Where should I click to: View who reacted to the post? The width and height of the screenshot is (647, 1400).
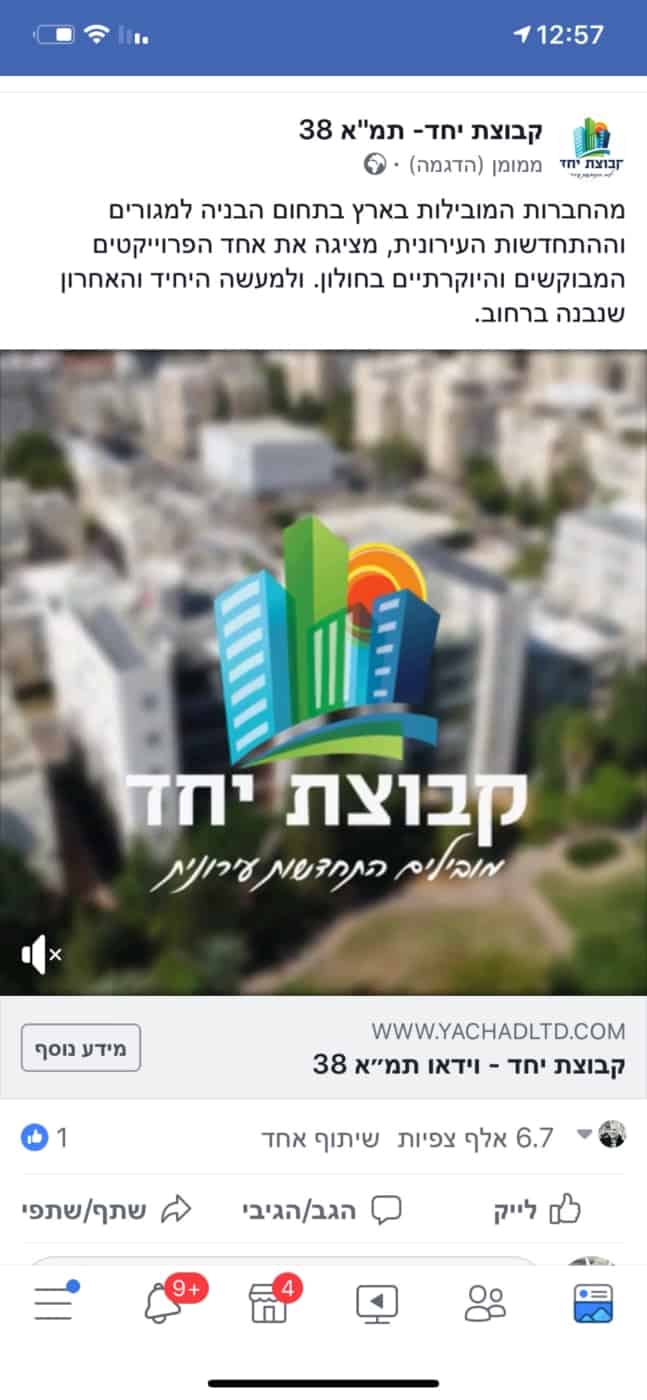(x=44, y=1137)
